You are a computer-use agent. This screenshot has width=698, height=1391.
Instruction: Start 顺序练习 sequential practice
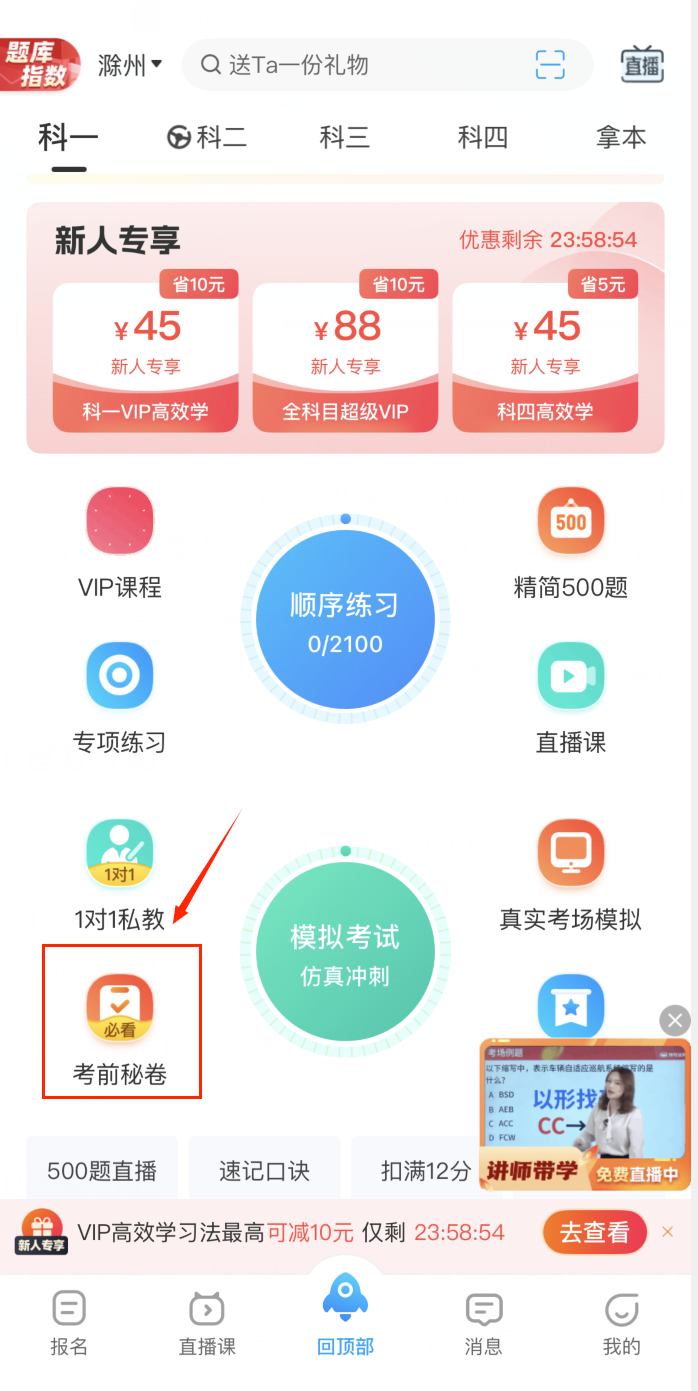tap(345, 620)
